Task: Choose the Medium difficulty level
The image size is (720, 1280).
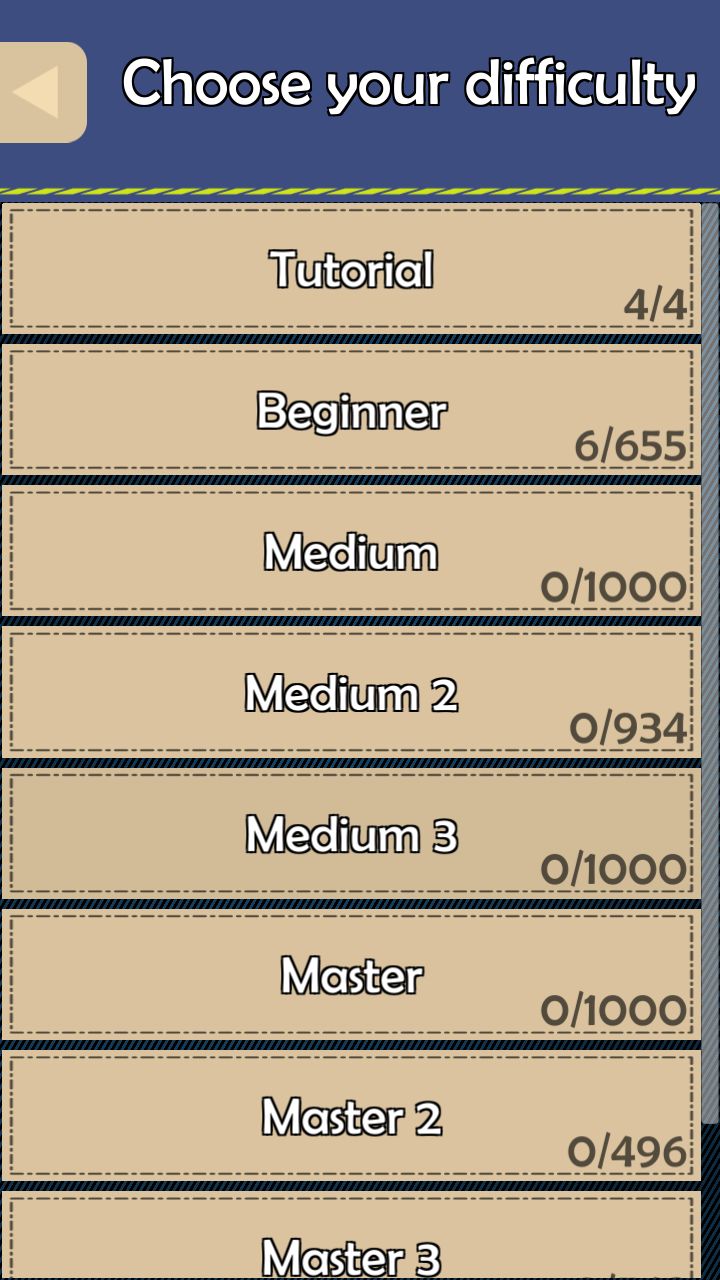Action: click(x=351, y=552)
